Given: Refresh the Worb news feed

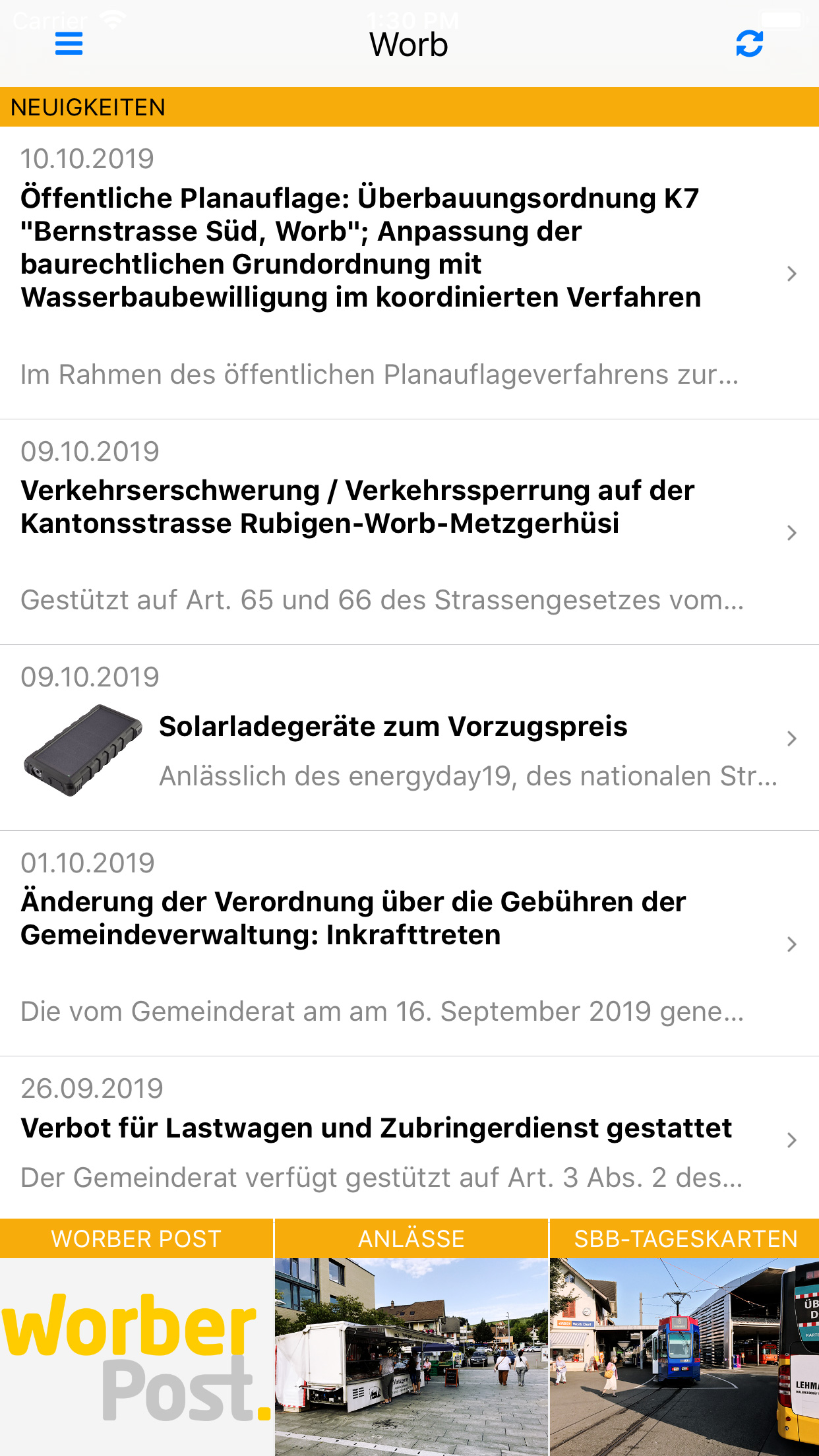Looking at the screenshot, I should (749, 44).
